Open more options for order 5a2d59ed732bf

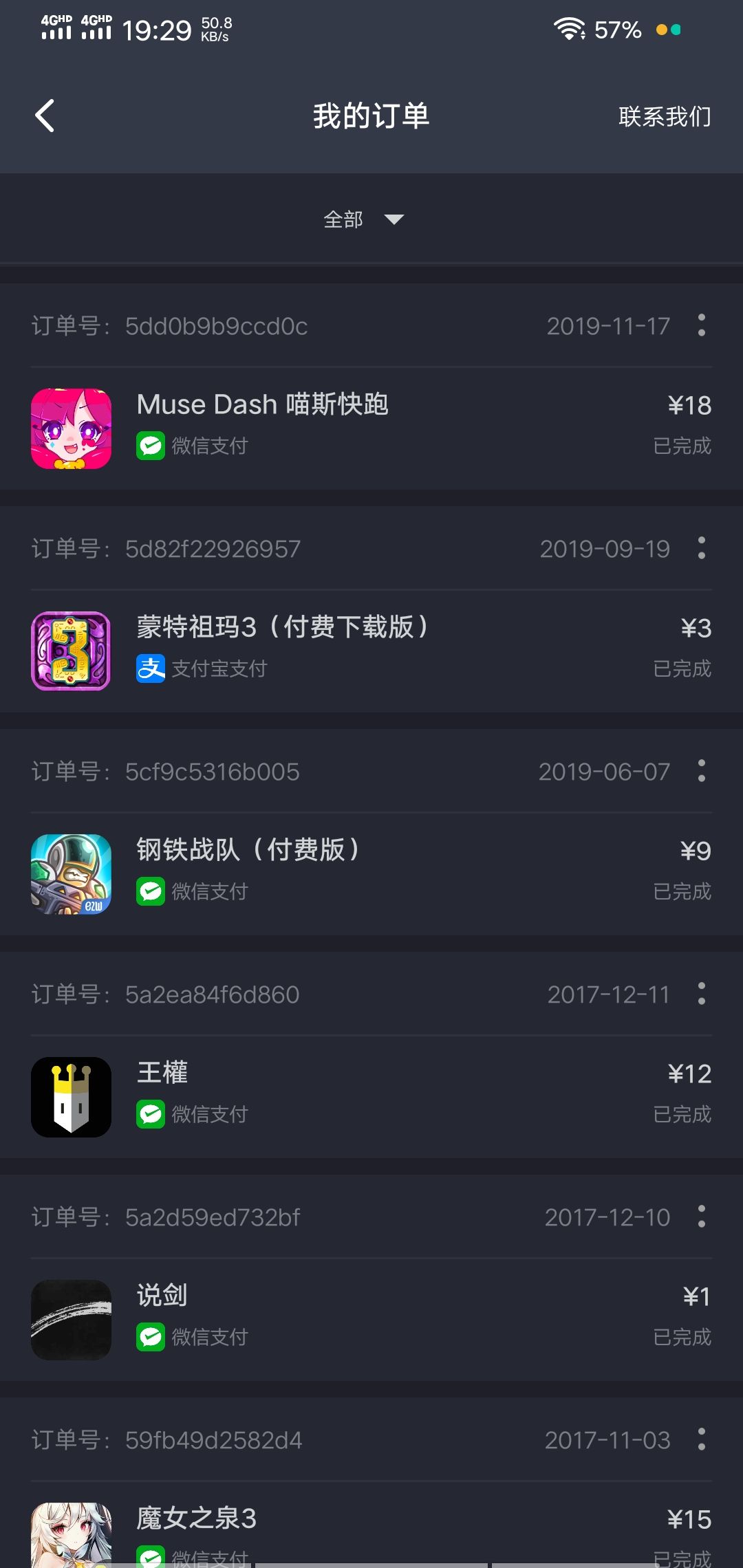click(x=701, y=1217)
